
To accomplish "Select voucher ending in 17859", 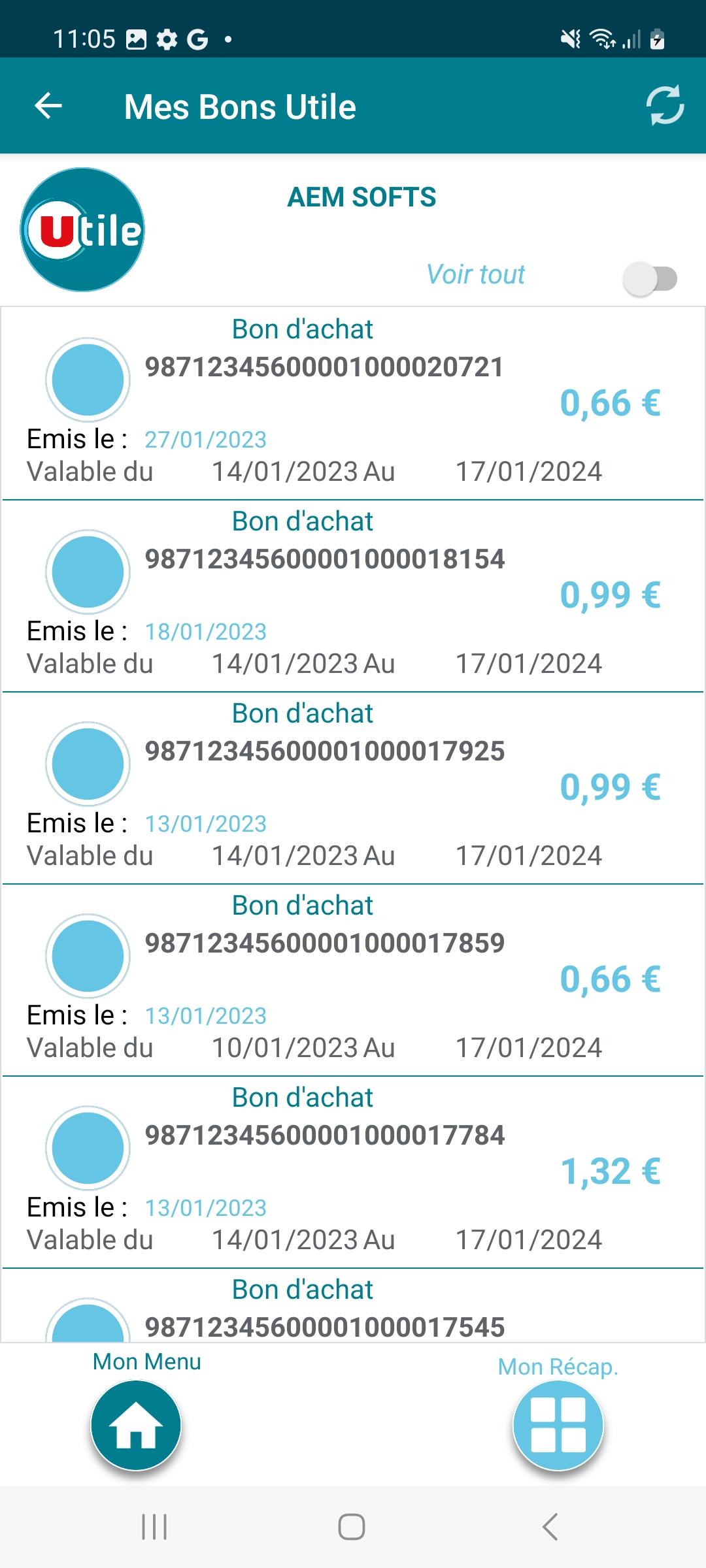I will (x=353, y=980).
